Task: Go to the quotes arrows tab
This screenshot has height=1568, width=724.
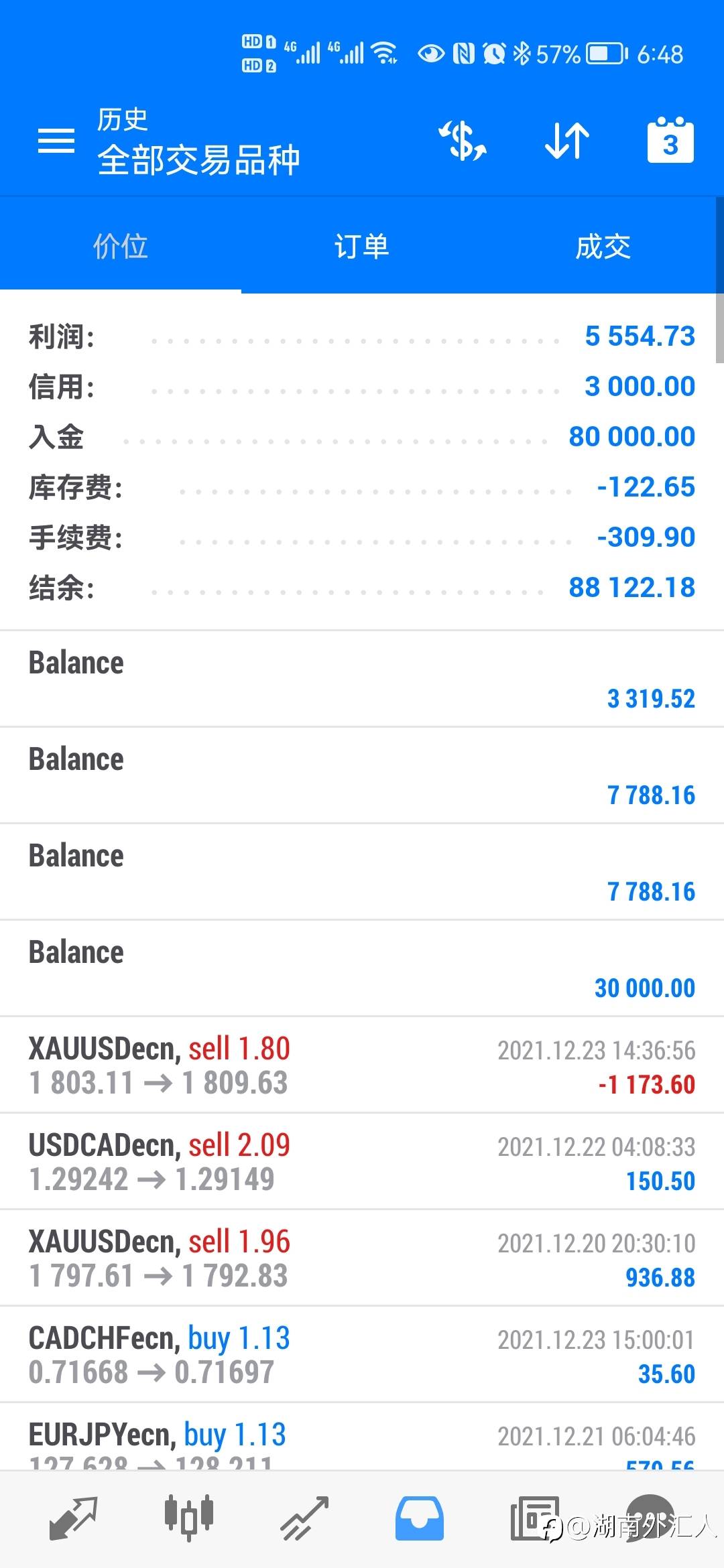Action: click(x=74, y=1518)
